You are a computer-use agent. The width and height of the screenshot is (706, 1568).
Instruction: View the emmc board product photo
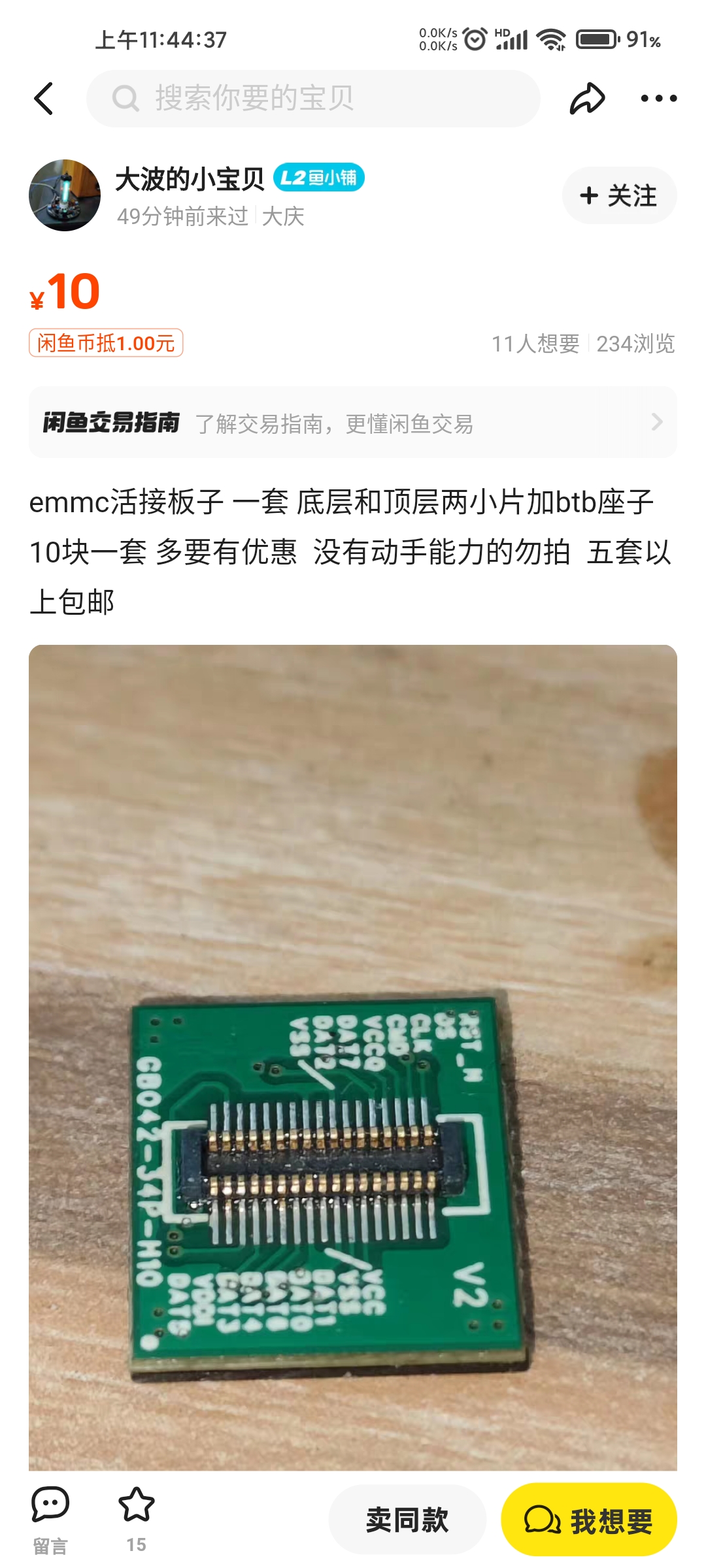(353, 1058)
